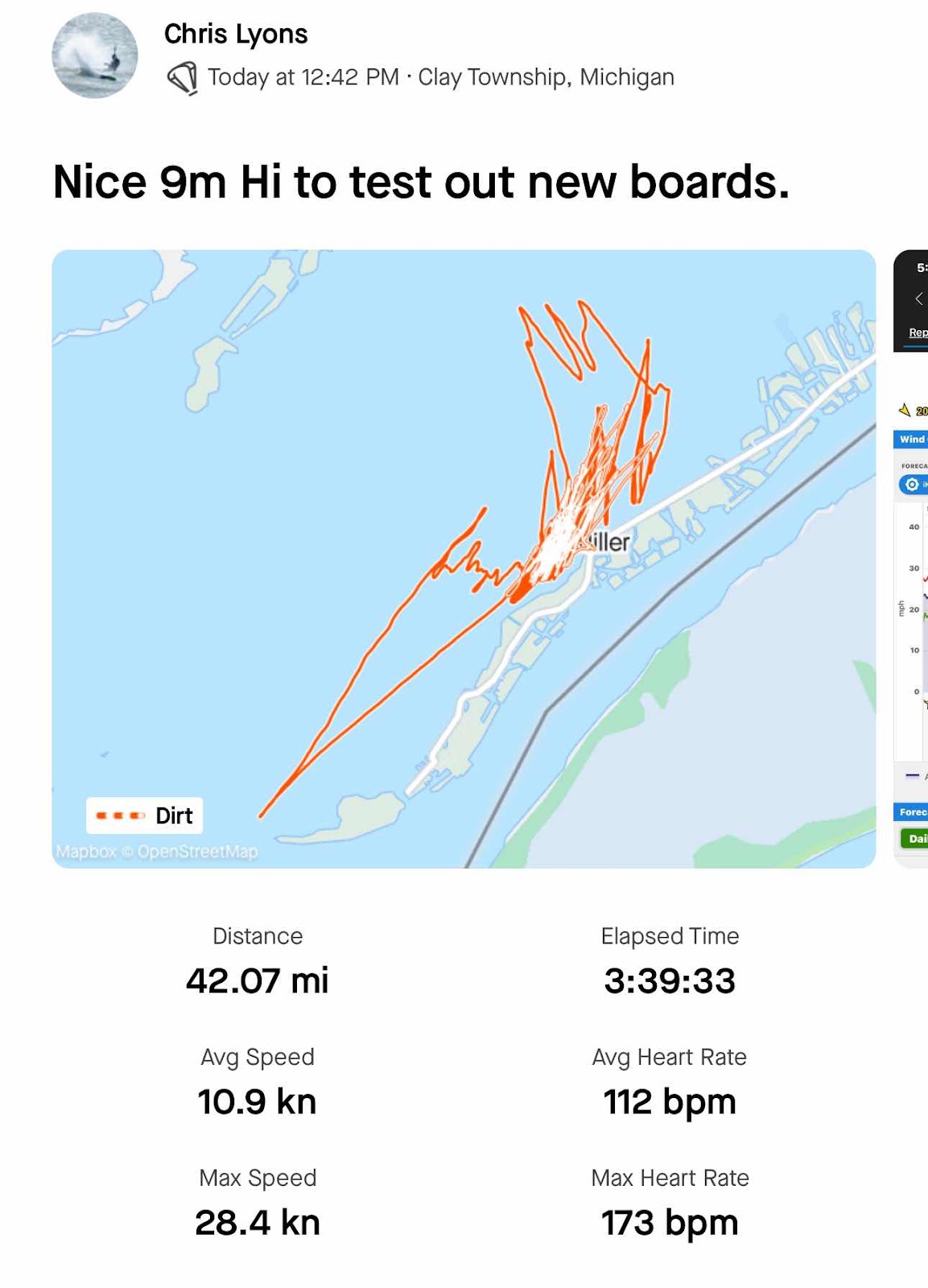Screen dimensions: 928x1288
Task: Open Chris Lyons' name link
Action: point(236,34)
